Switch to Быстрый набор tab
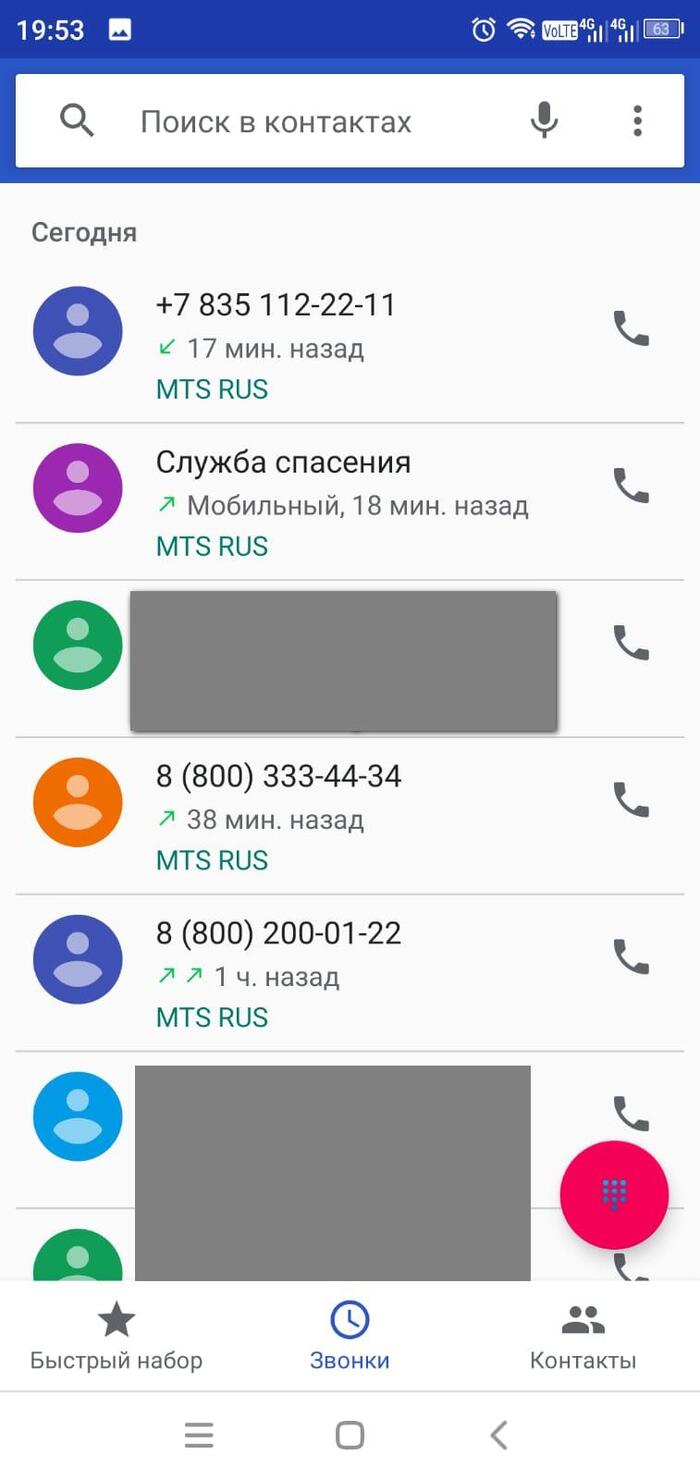Image resolution: width=700 pixels, height=1480 pixels. [116, 1337]
